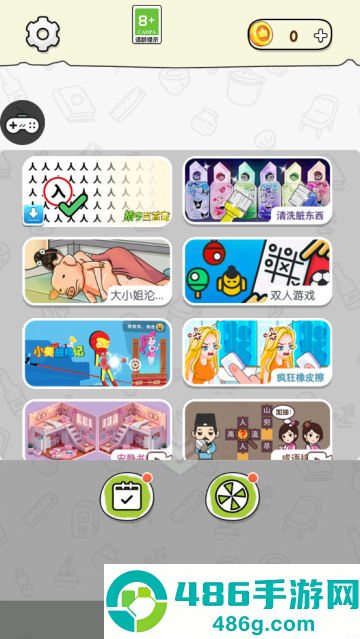Open the daily check-in calendar
Screen dimensions: 360x639
coord(127,496)
